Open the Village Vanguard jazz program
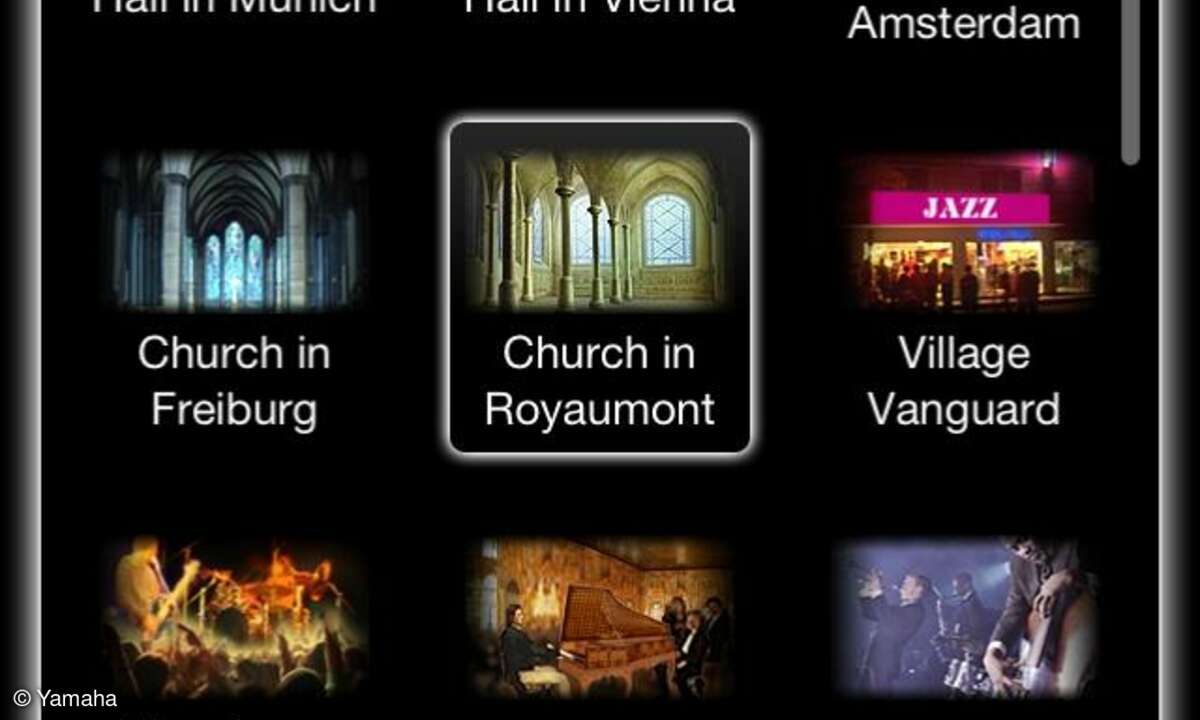 click(x=964, y=290)
